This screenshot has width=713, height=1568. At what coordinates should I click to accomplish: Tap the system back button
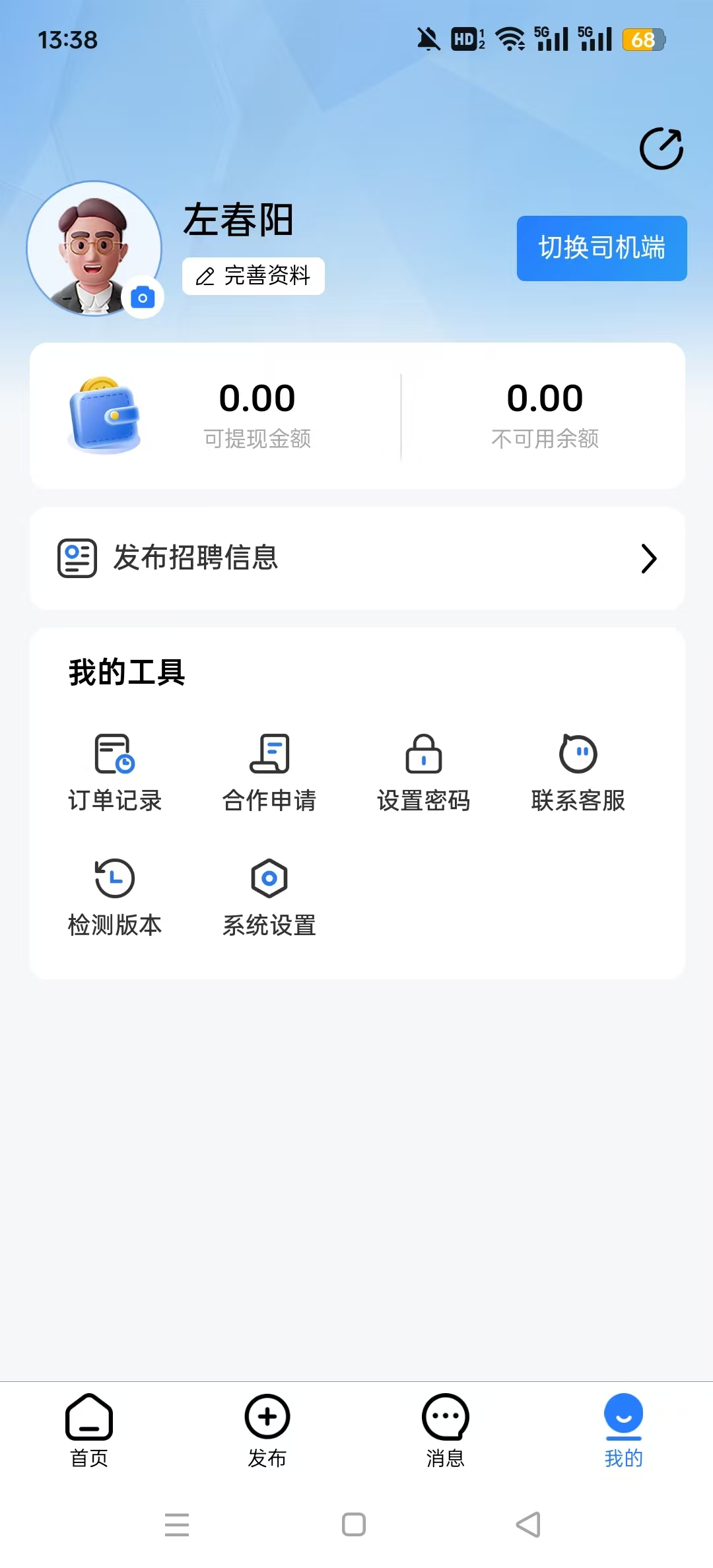click(528, 1524)
